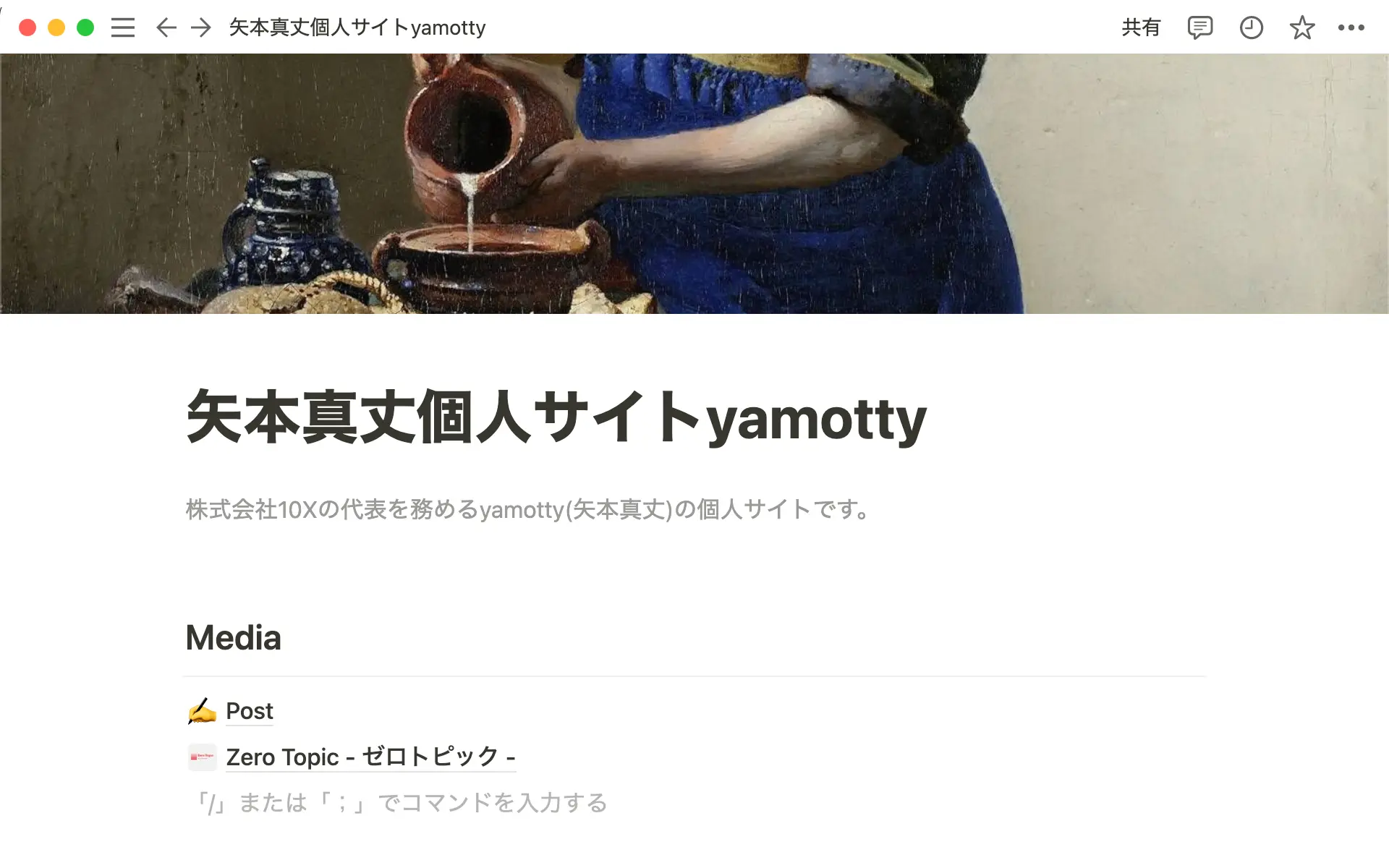Open the three-dot overflow menu
The height and width of the screenshot is (868, 1389).
tap(1351, 27)
